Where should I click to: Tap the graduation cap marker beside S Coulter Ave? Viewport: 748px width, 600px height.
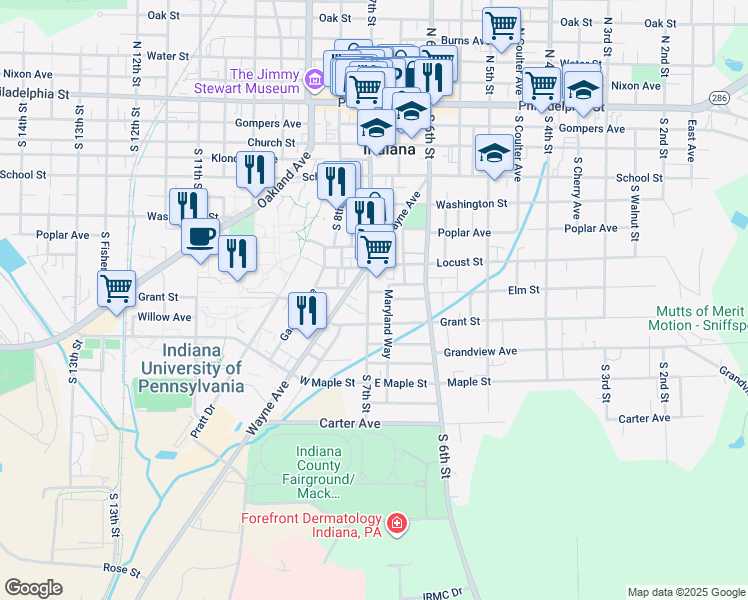[x=494, y=157]
